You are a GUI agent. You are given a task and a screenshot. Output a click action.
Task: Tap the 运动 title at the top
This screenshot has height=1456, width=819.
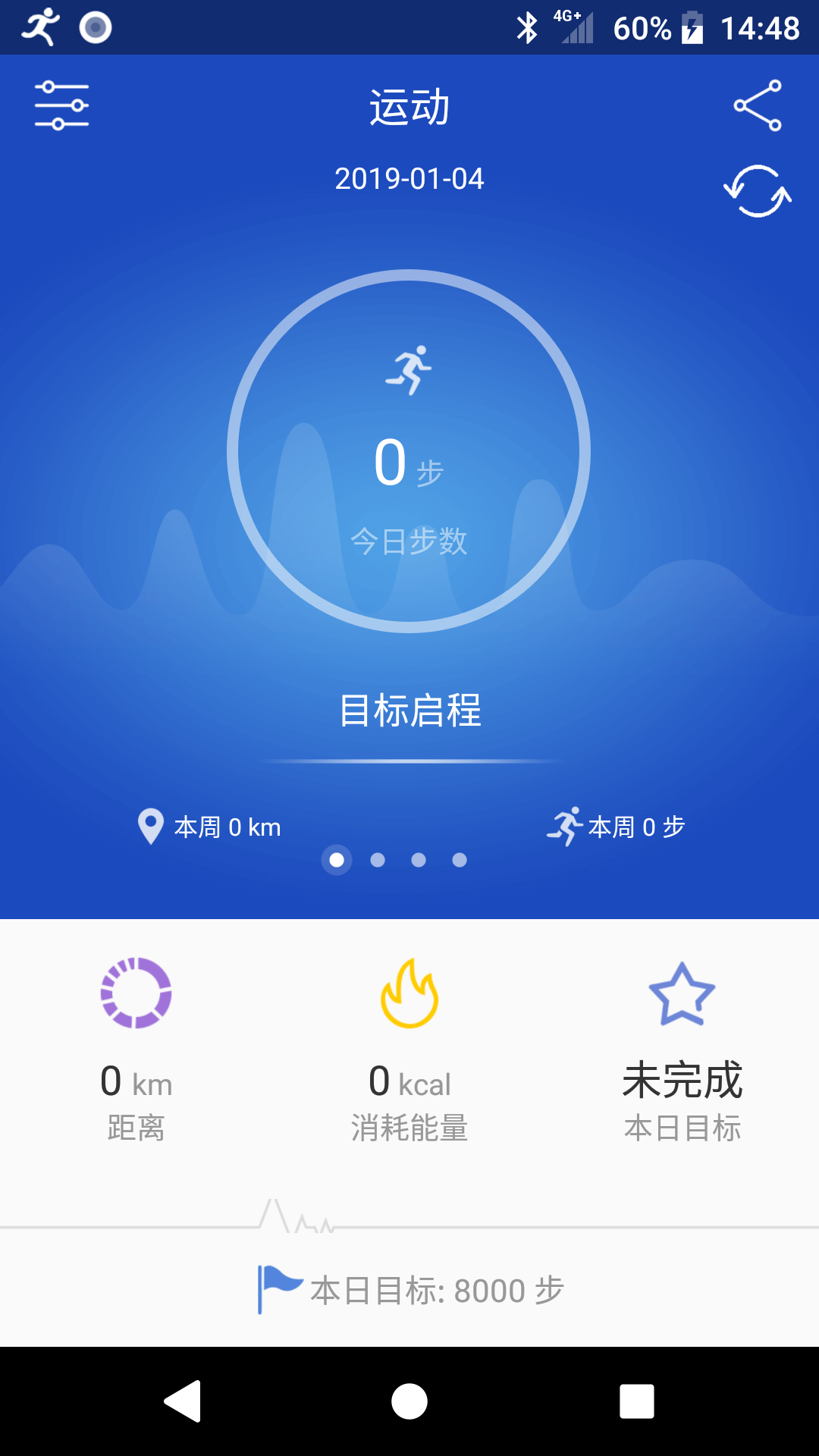coord(409,106)
